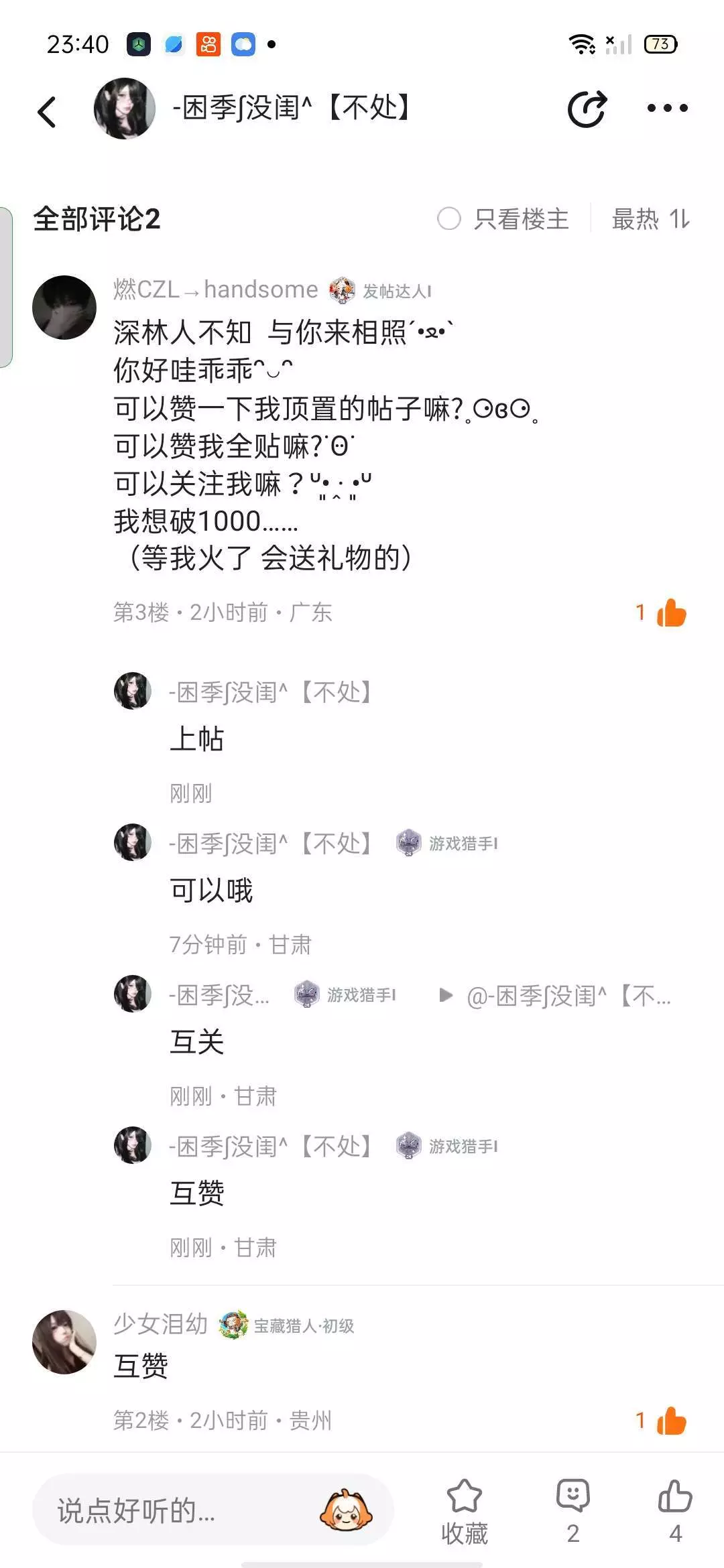
Task: Like the post with the bottom thumbs-up
Action: click(x=675, y=1511)
